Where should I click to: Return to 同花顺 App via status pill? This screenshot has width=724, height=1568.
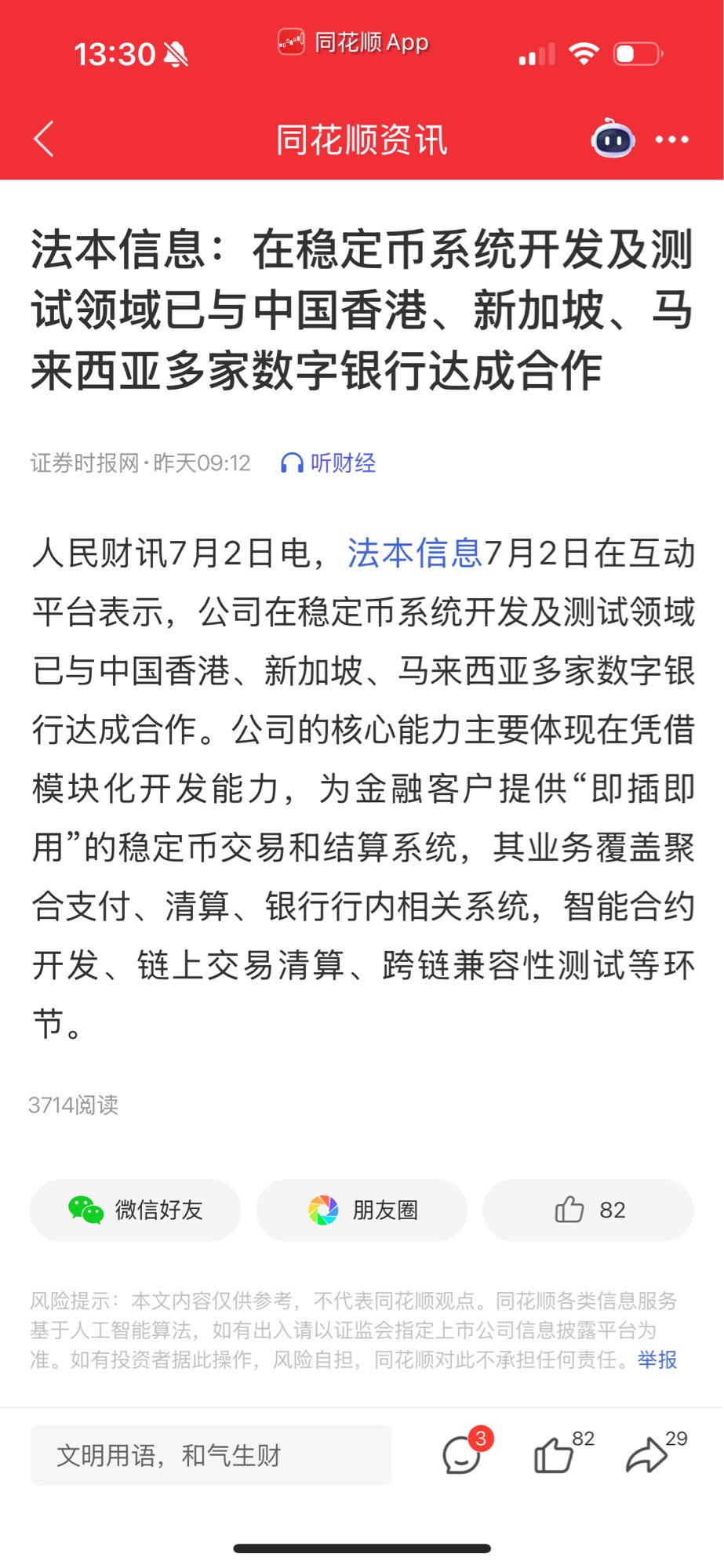354,42
